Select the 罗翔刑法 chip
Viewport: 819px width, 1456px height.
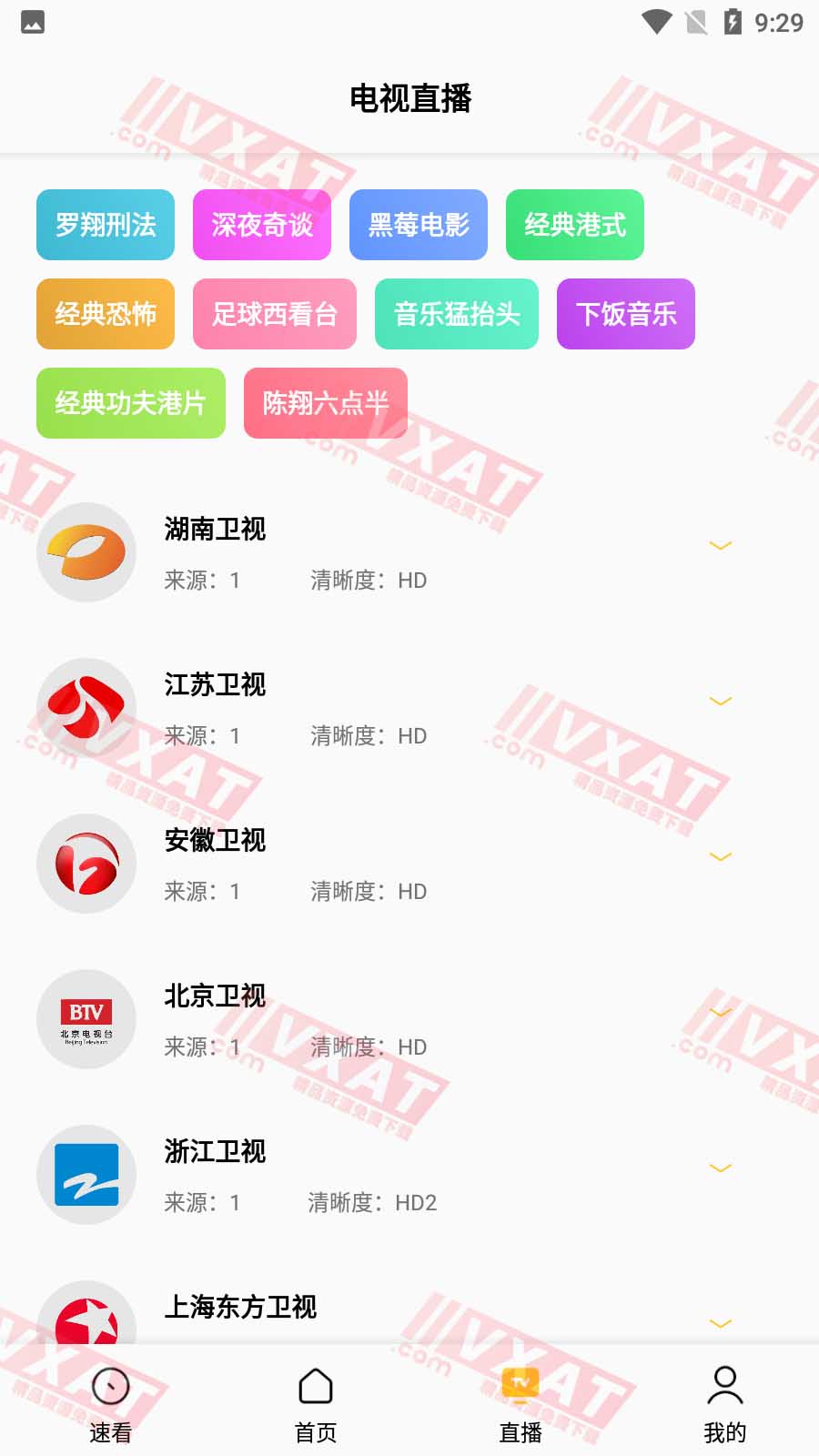click(x=106, y=225)
